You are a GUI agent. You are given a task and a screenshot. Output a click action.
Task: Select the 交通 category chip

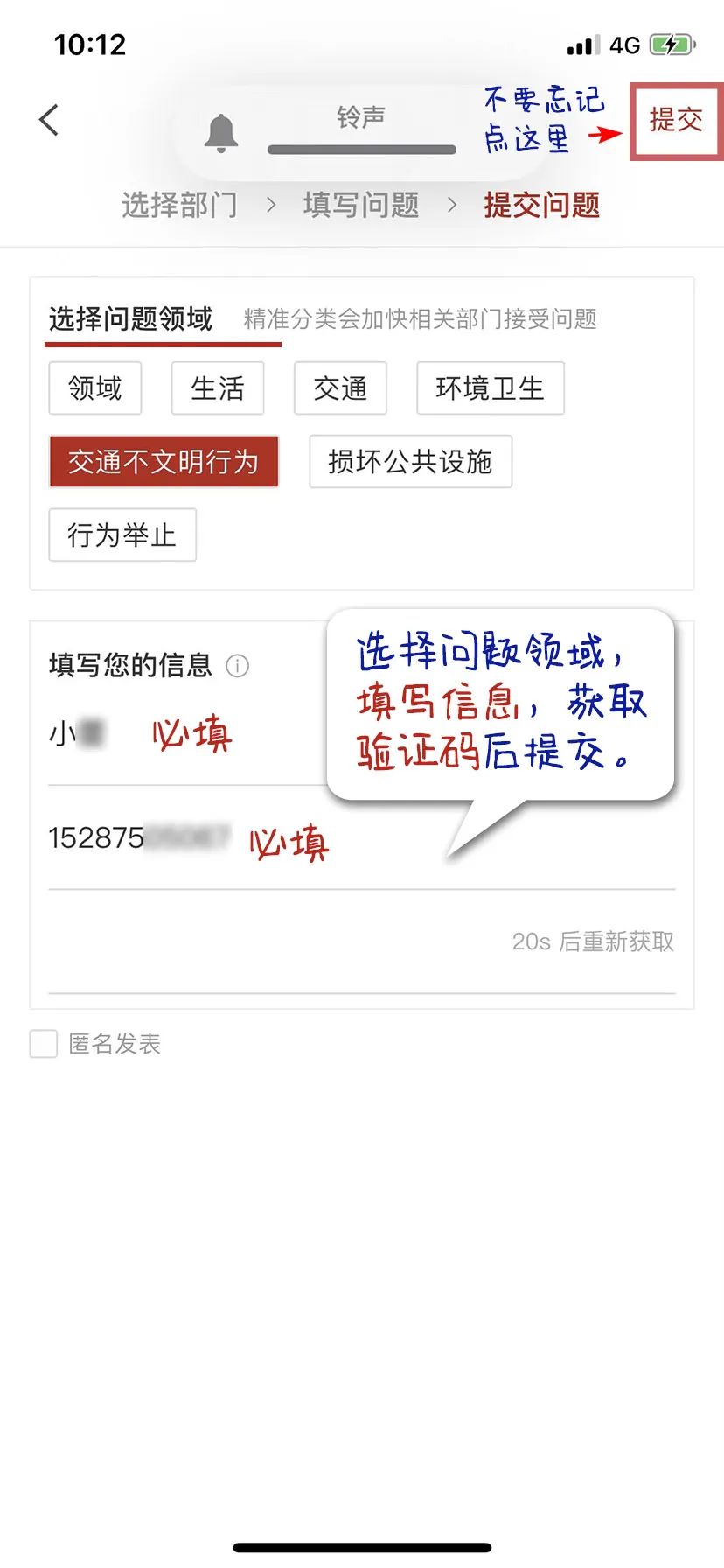coord(340,388)
